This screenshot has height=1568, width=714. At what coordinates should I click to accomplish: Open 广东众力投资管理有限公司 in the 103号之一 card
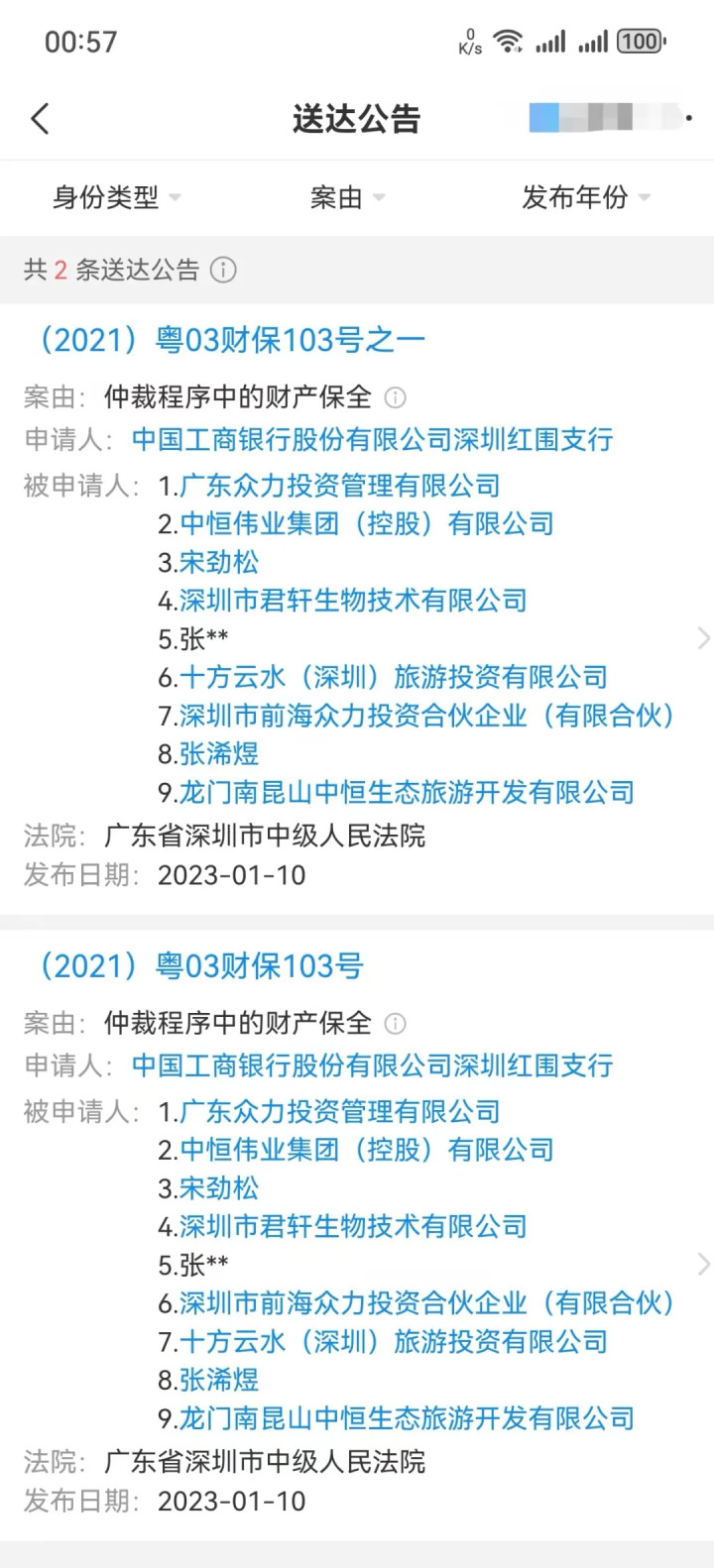340,486
